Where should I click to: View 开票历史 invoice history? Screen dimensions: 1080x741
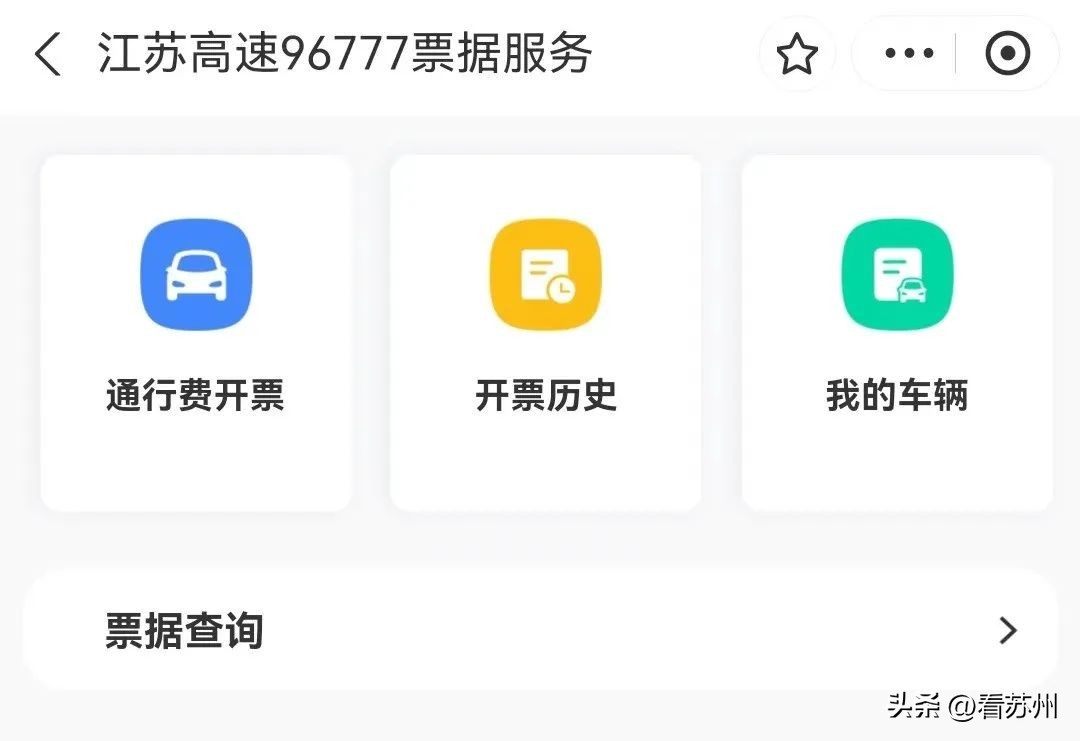point(546,332)
